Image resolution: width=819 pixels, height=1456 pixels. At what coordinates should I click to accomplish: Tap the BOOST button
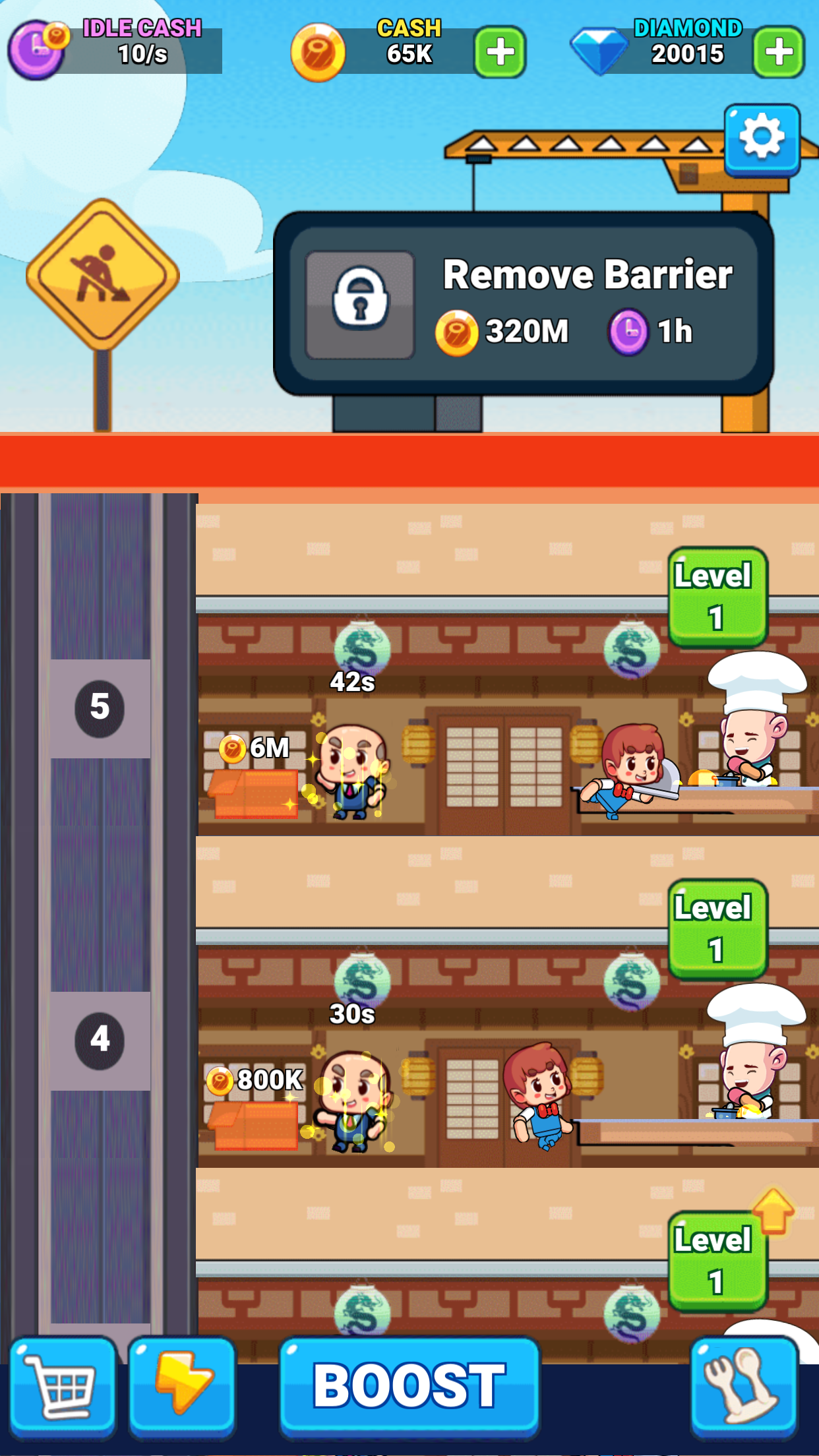(409, 1387)
